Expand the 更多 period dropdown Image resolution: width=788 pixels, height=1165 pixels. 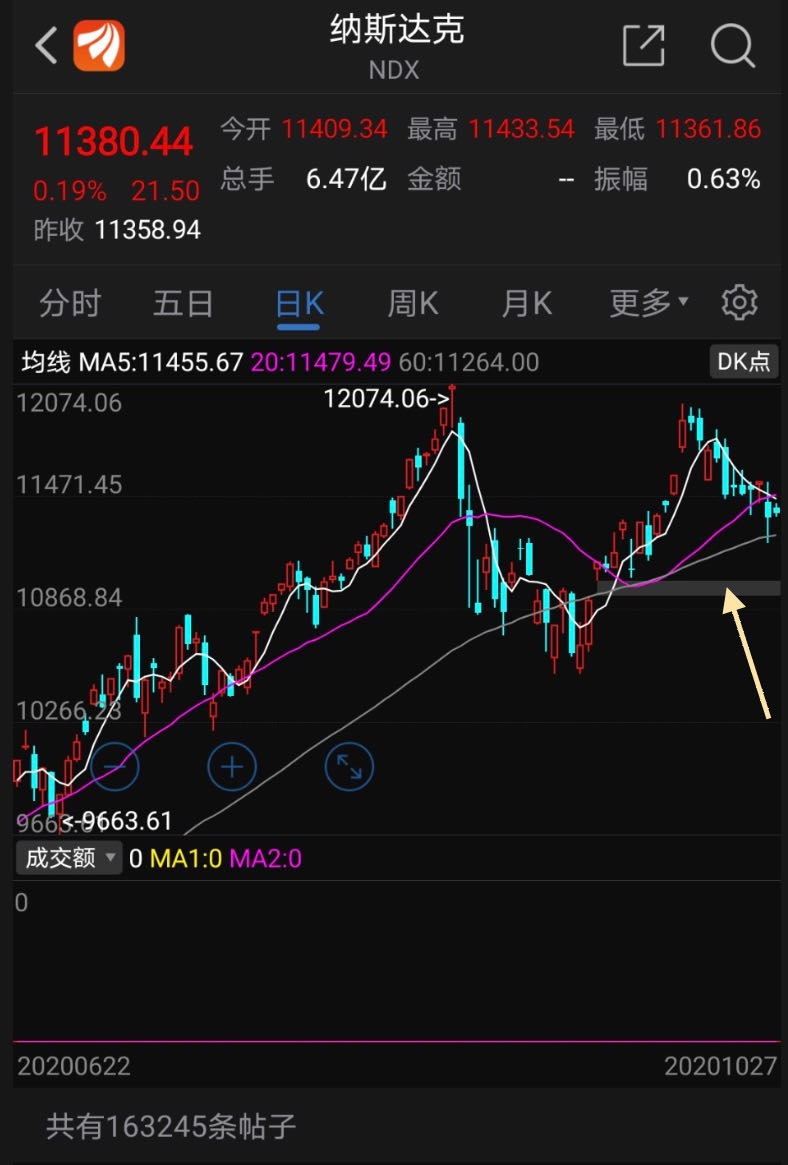coord(649,303)
